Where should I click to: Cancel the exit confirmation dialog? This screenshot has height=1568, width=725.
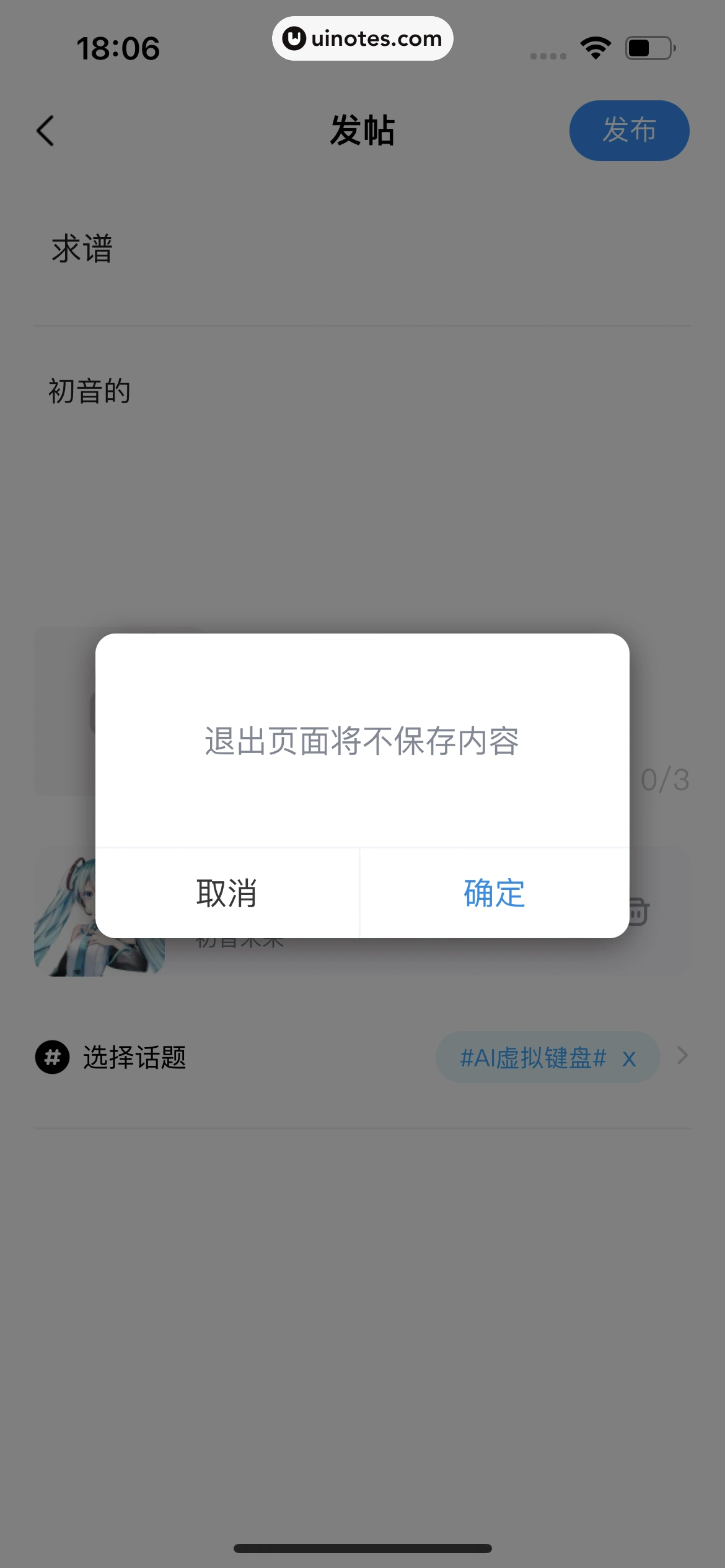(x=227, y=893)
